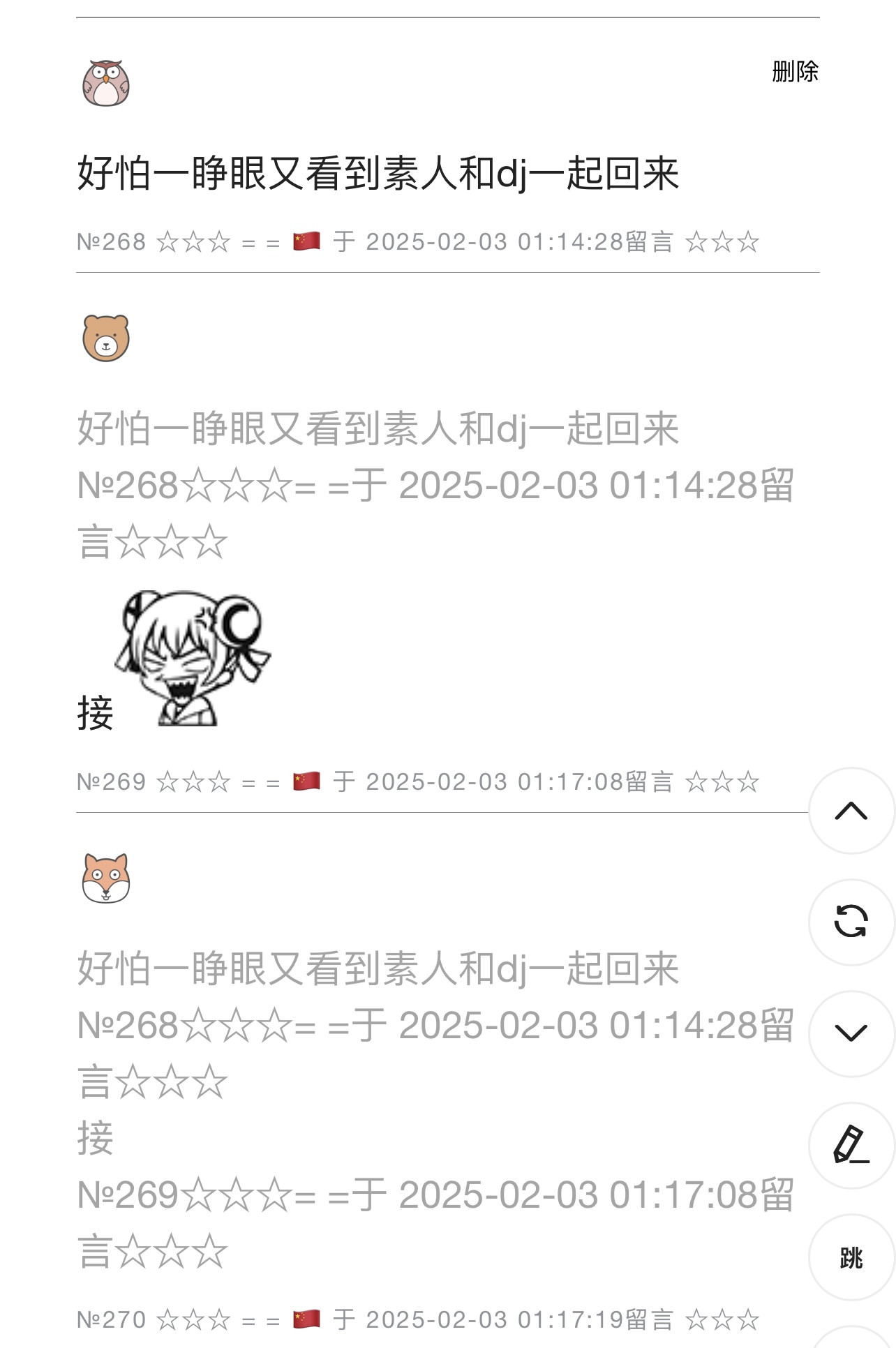The image size is (896, 1348).
Task: Jump to bottom with the down arrow button
Action: click(851, 1033)
